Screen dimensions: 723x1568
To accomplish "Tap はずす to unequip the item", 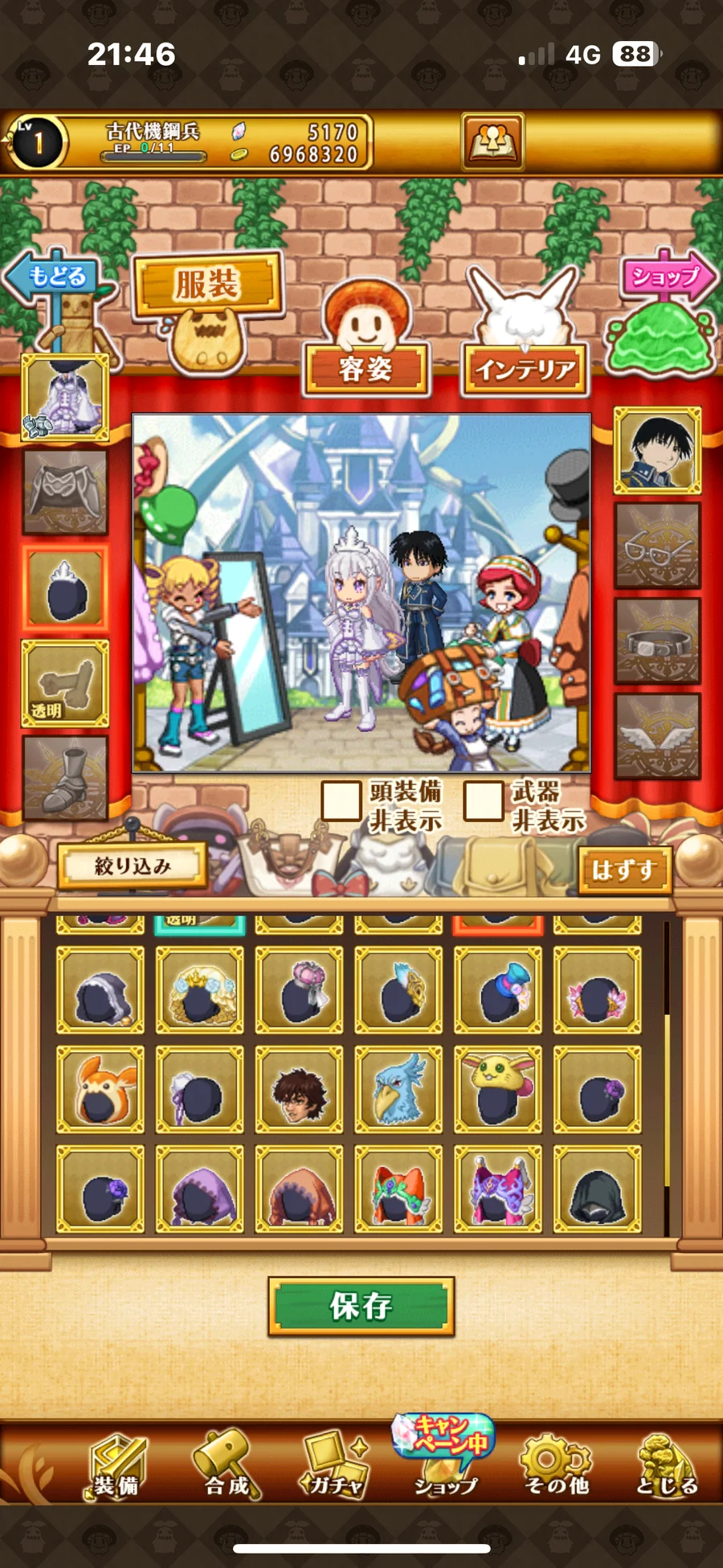I will coord(624,870).
